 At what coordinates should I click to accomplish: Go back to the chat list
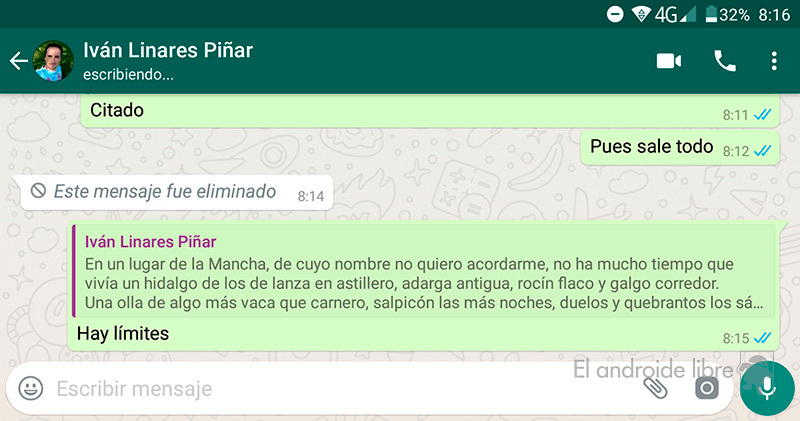point(18,62)
